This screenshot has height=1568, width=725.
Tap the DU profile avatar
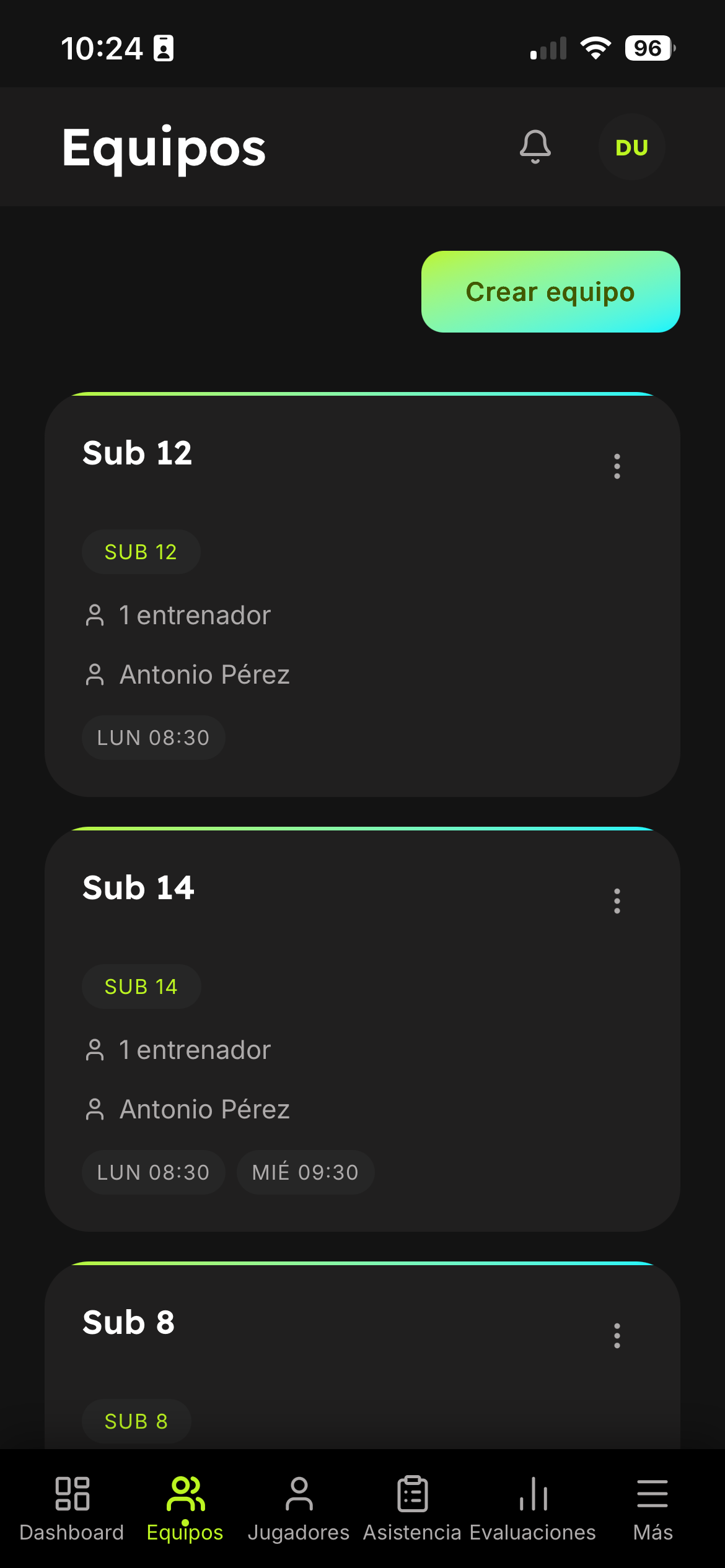(x=631, y=147)
